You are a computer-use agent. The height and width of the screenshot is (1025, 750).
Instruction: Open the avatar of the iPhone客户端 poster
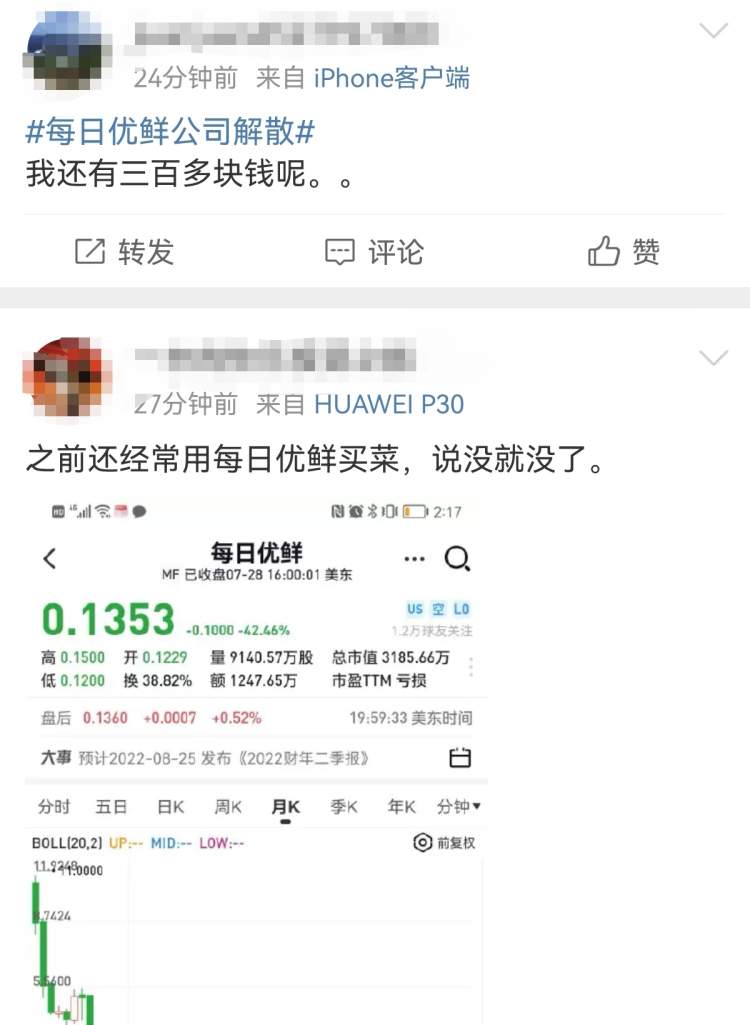pyautogui.click(x=67, y=50)
